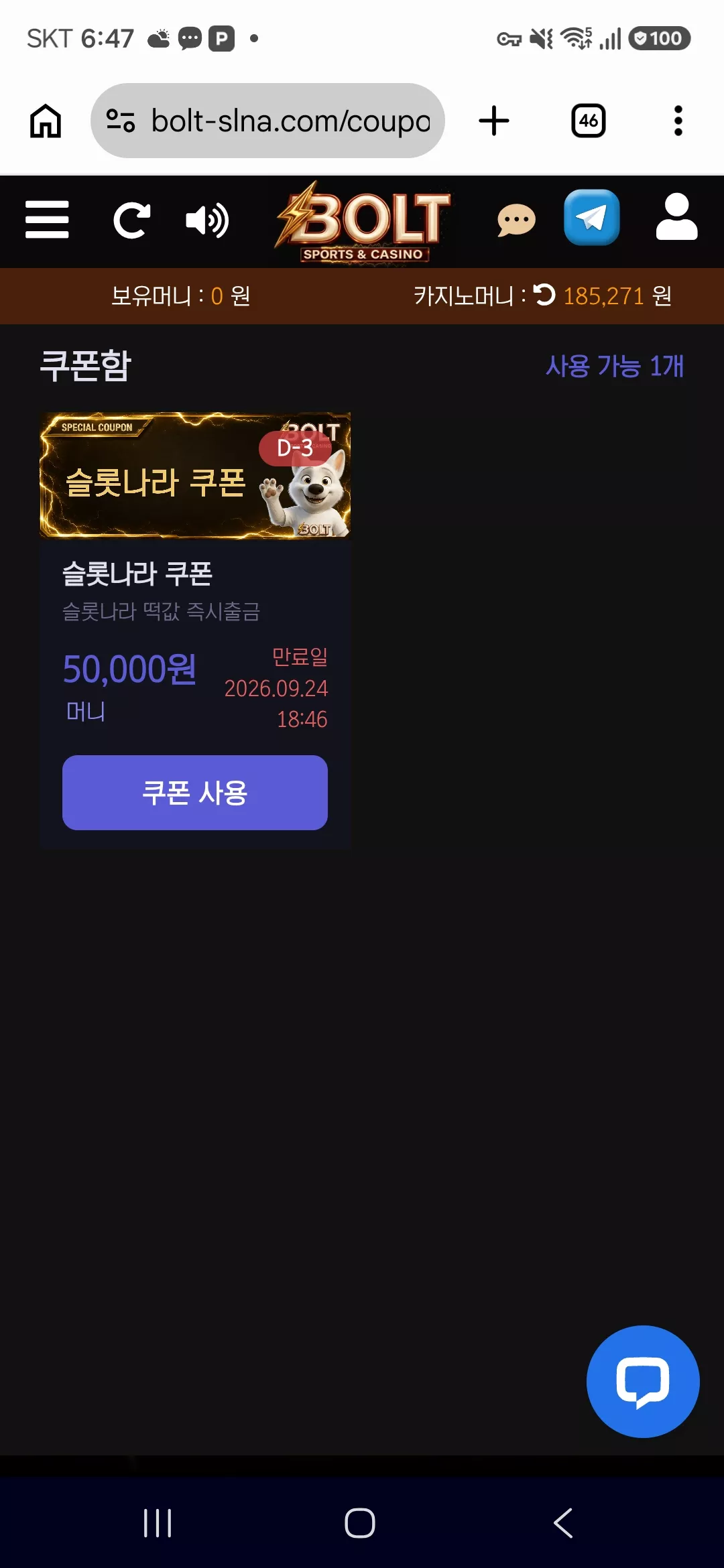Open the hamburger menu
The image size is (724, 1568).
[47, 220]
